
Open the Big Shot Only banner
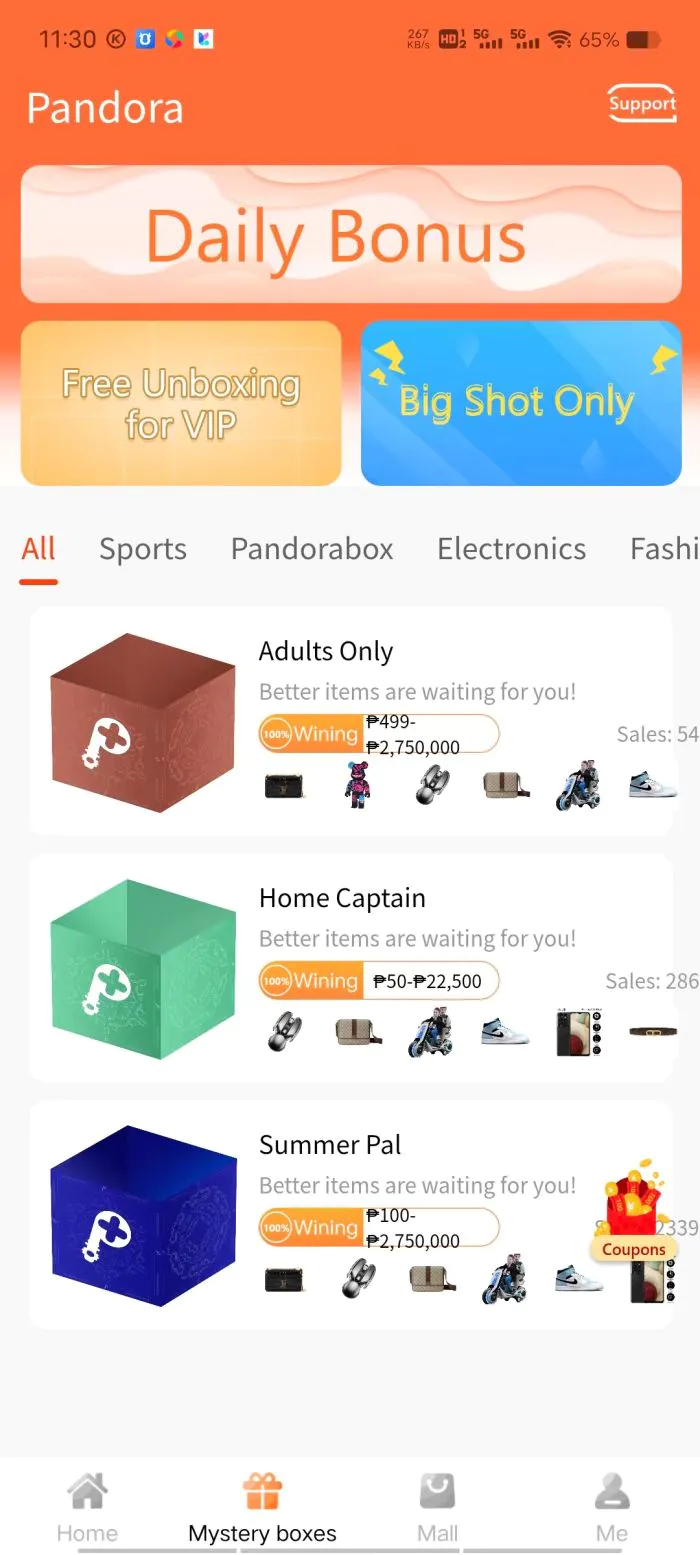tap(521, 403)
